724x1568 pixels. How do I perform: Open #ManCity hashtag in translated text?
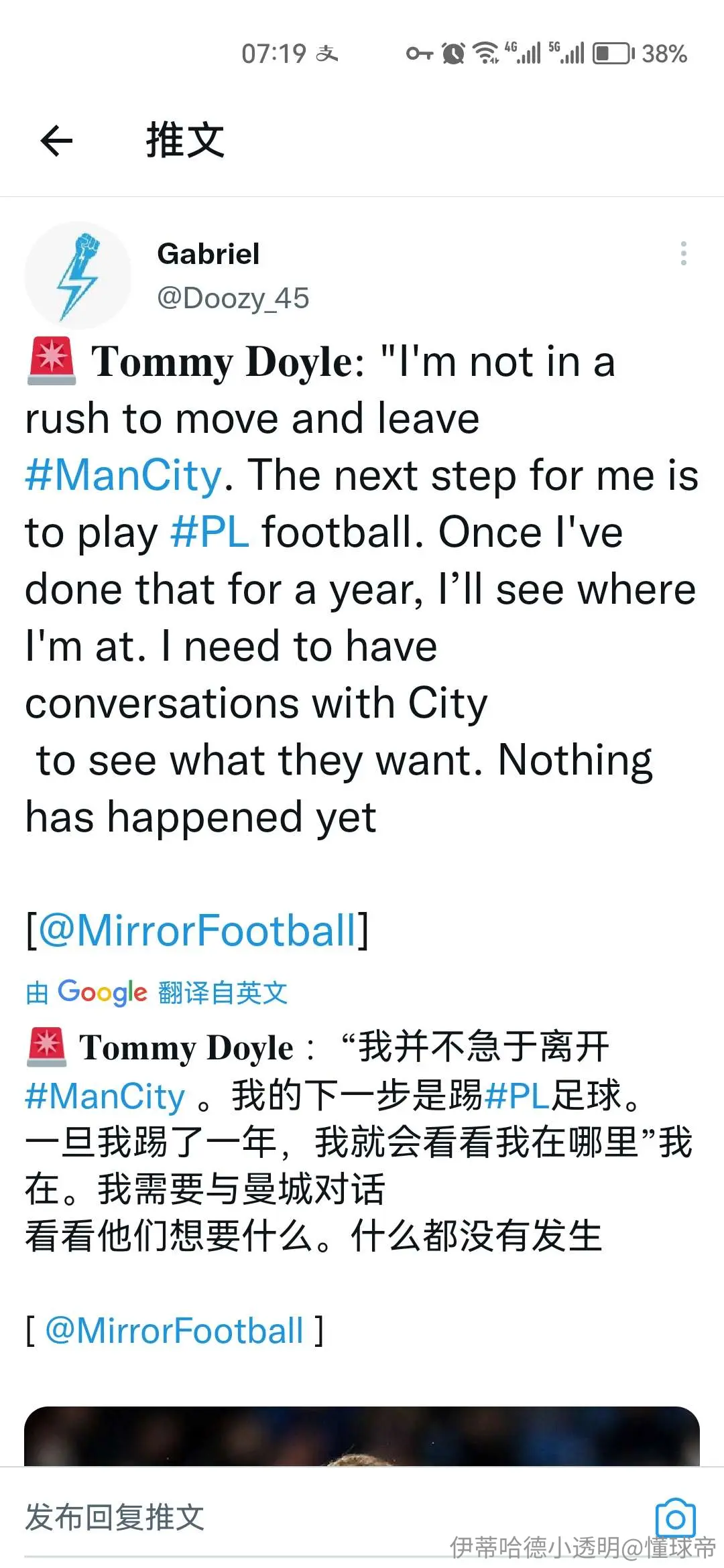(105, 1096)
